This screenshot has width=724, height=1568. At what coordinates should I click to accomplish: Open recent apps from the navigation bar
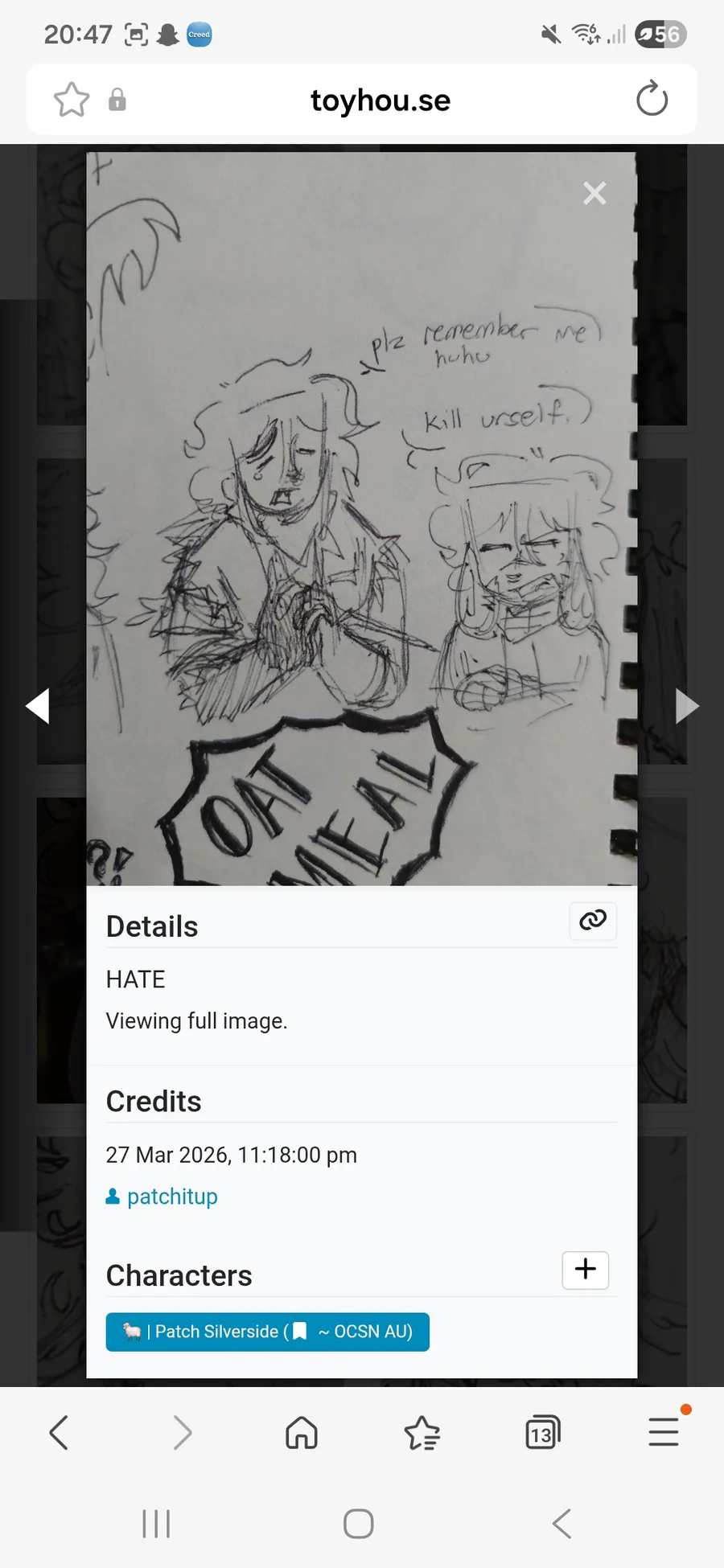click(x=156, y=1524)
